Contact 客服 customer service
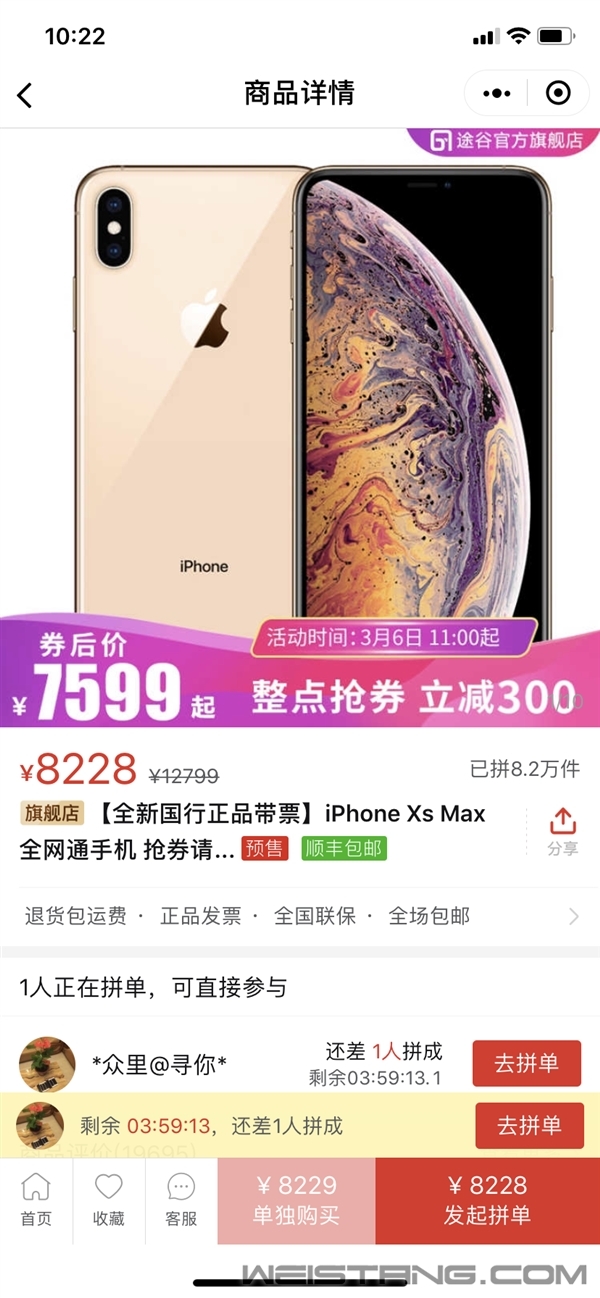 click(181, 1200)
